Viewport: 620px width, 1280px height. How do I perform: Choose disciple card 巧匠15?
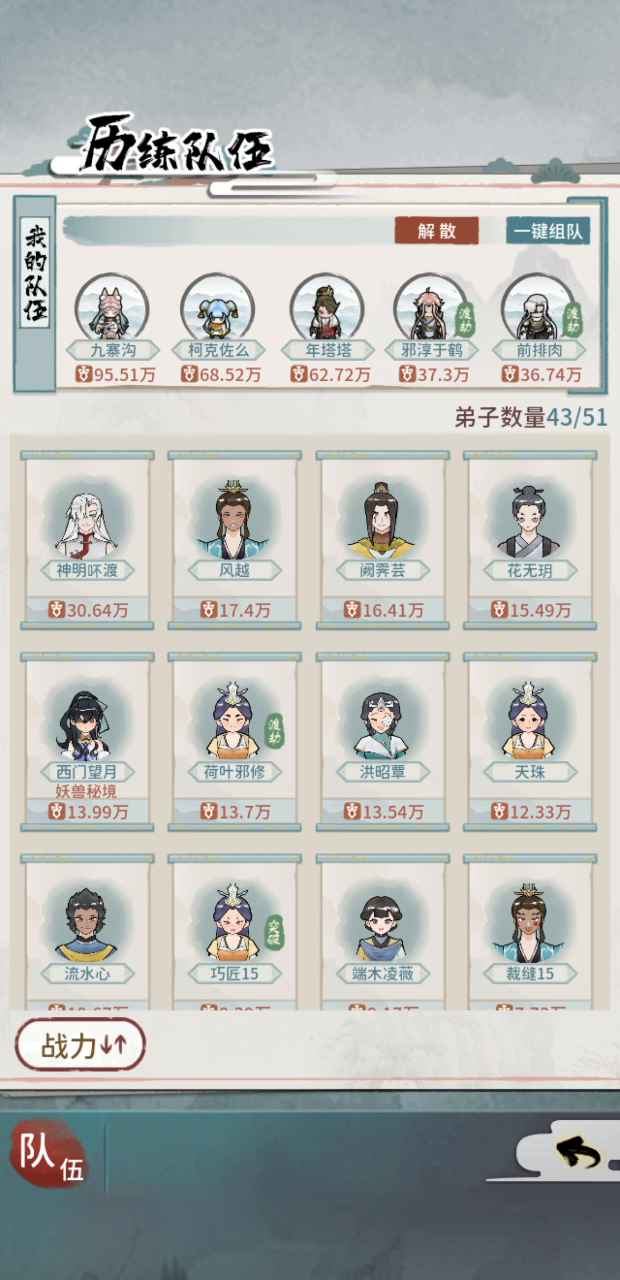pyautogui.click(x=235, y=932)
